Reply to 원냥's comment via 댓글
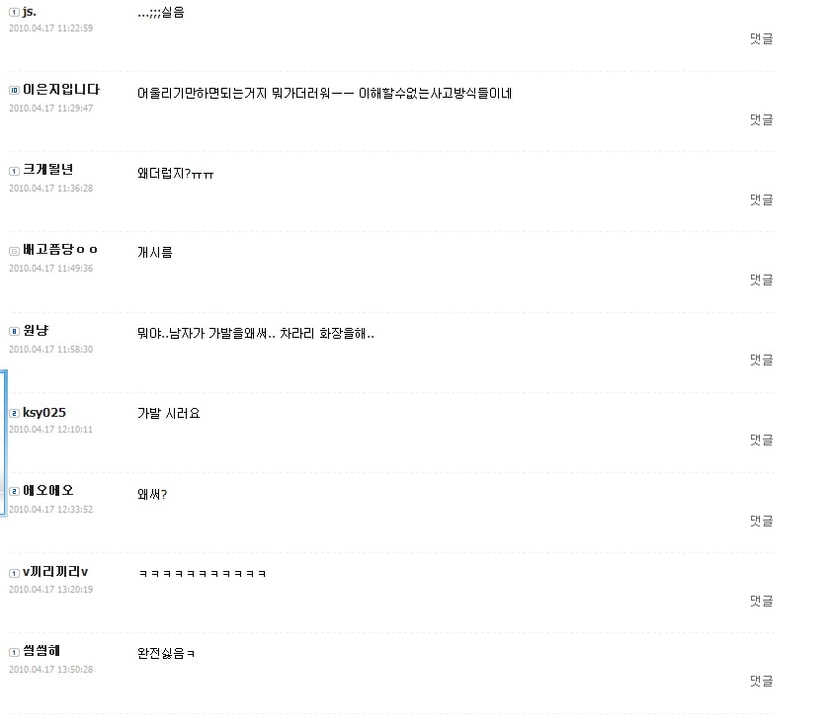The width and height of the screenshot is (830, 720). click(761, 360)
